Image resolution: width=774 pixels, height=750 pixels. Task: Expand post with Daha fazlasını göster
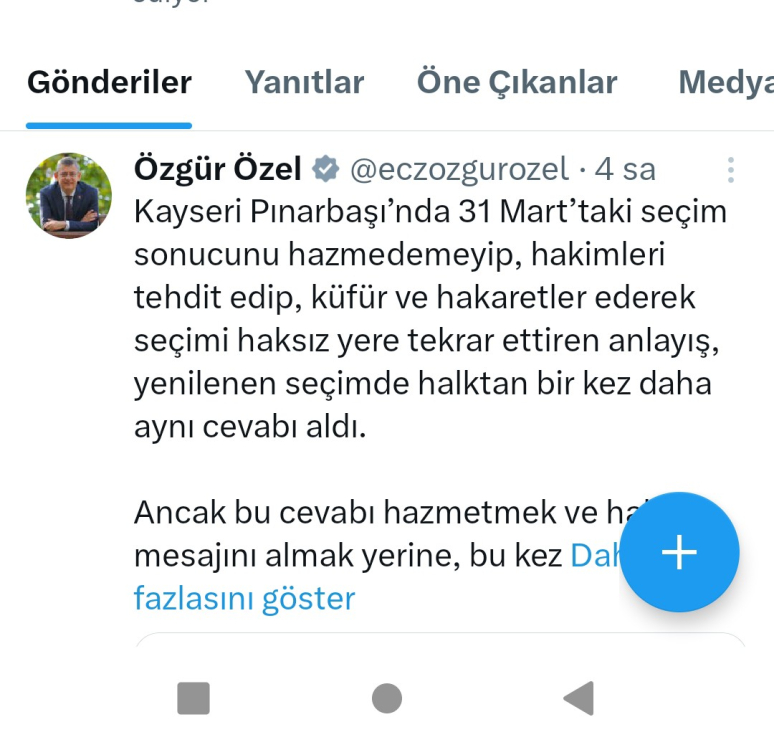(244, 598)
